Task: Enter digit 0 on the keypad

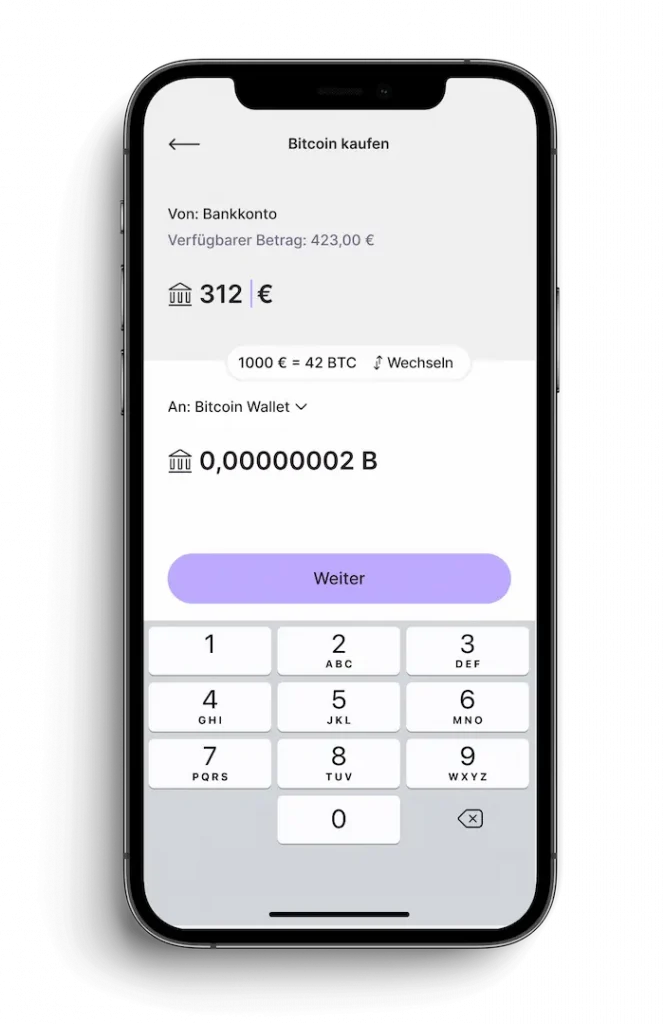Action: [x=339, y=820]
